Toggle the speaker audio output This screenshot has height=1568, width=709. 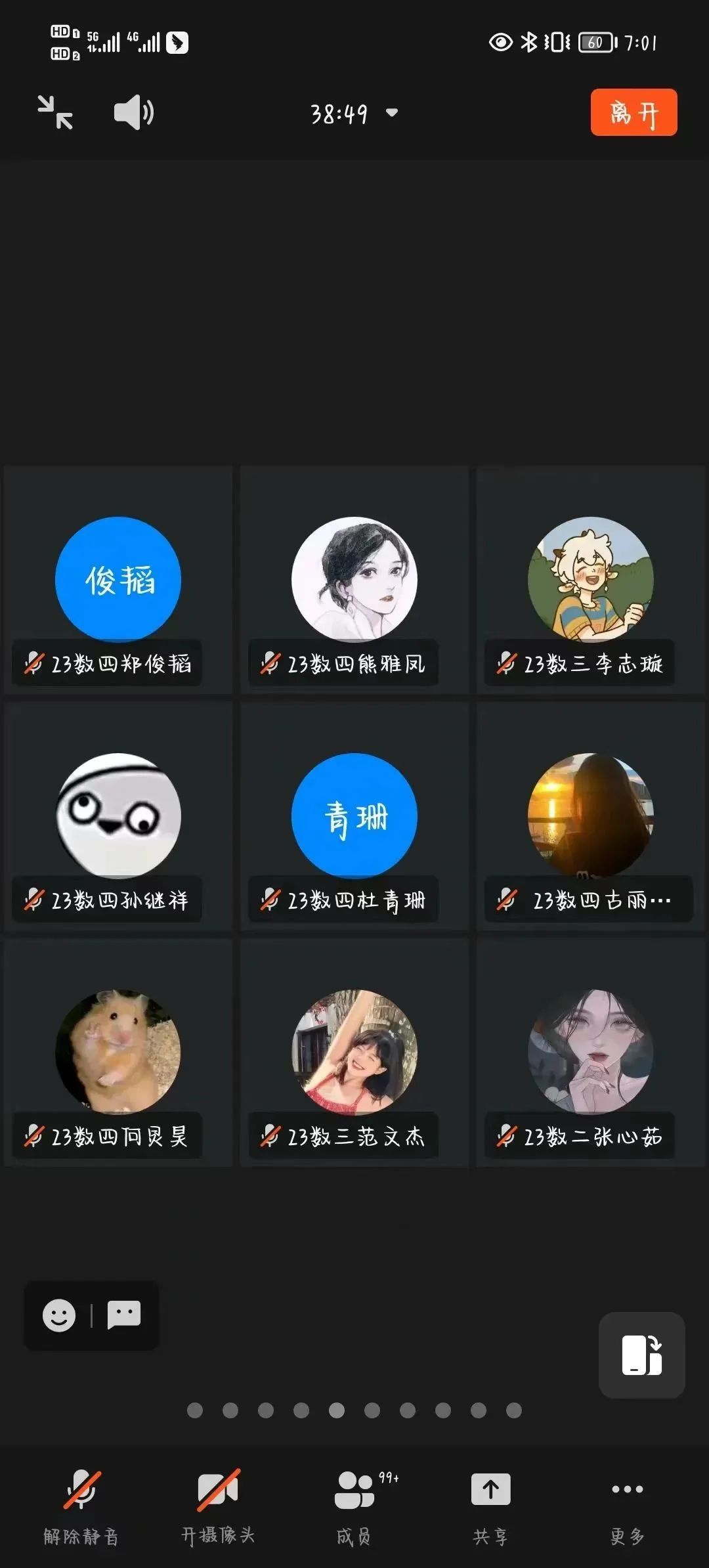[x=133, y=112]
